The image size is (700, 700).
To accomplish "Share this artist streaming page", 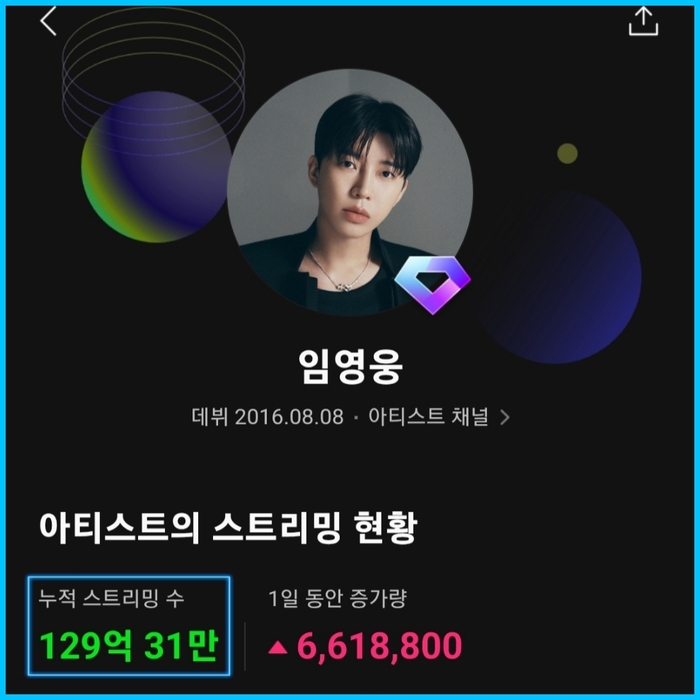I will 643,21.
